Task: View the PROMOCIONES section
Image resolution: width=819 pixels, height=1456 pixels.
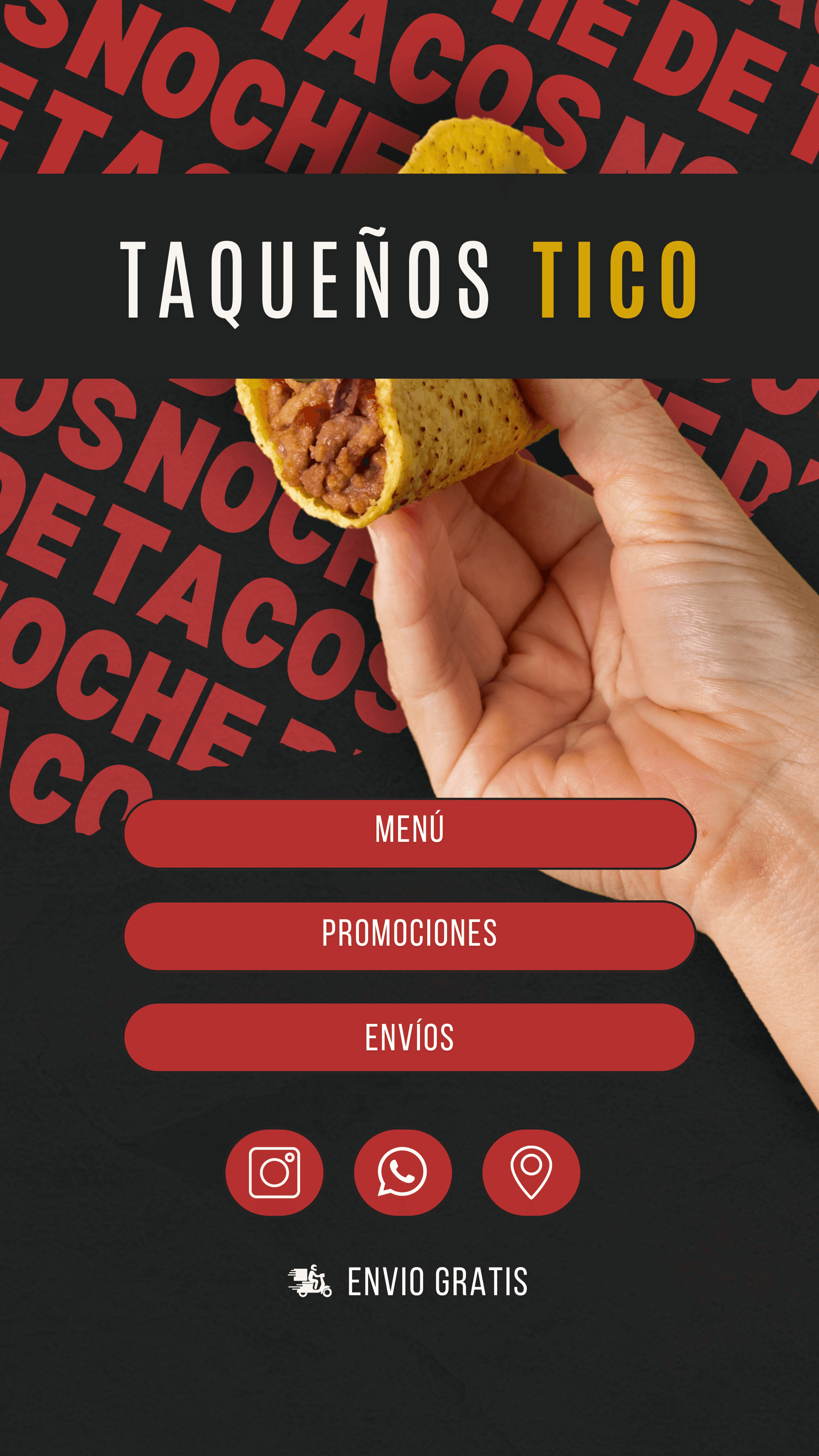Action: pos(409,935)
